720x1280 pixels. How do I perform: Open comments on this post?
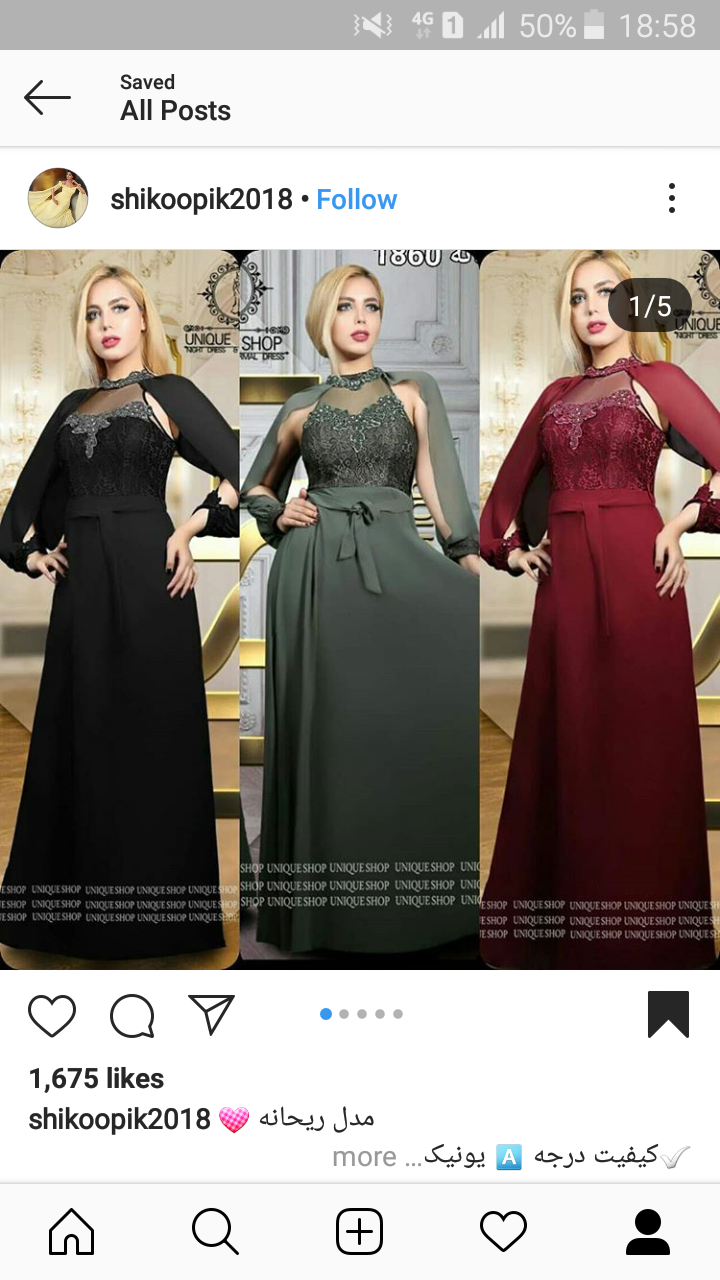(x=132, y=1016)
